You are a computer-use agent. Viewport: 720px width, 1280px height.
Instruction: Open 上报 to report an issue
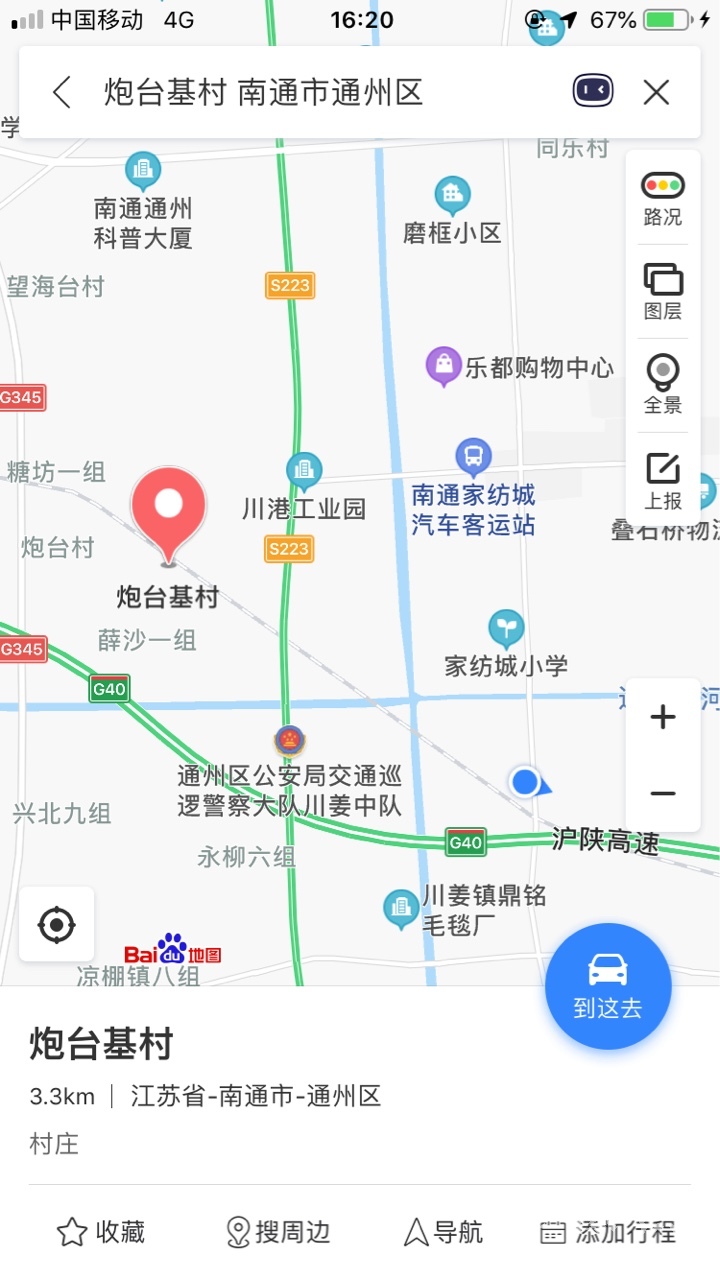point(662,479)
